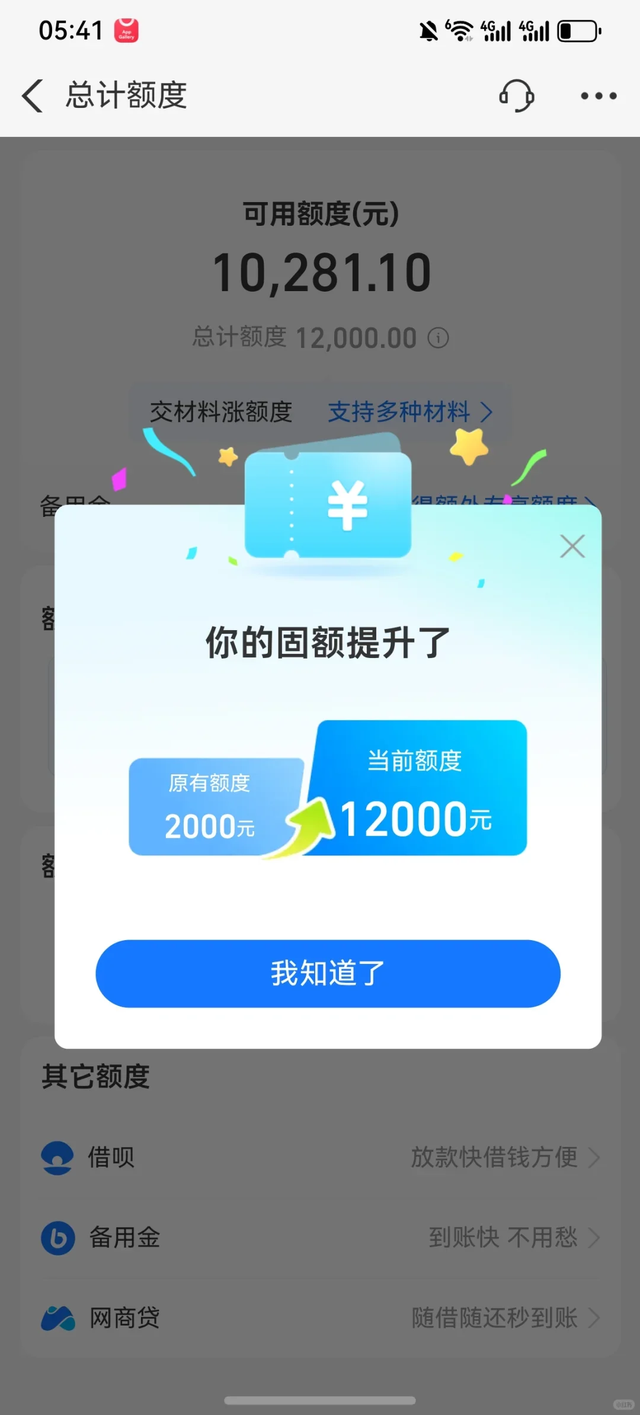Open 备用金 quota row
Viewport: 640px width, 1415px height.
coord(320,1237)
